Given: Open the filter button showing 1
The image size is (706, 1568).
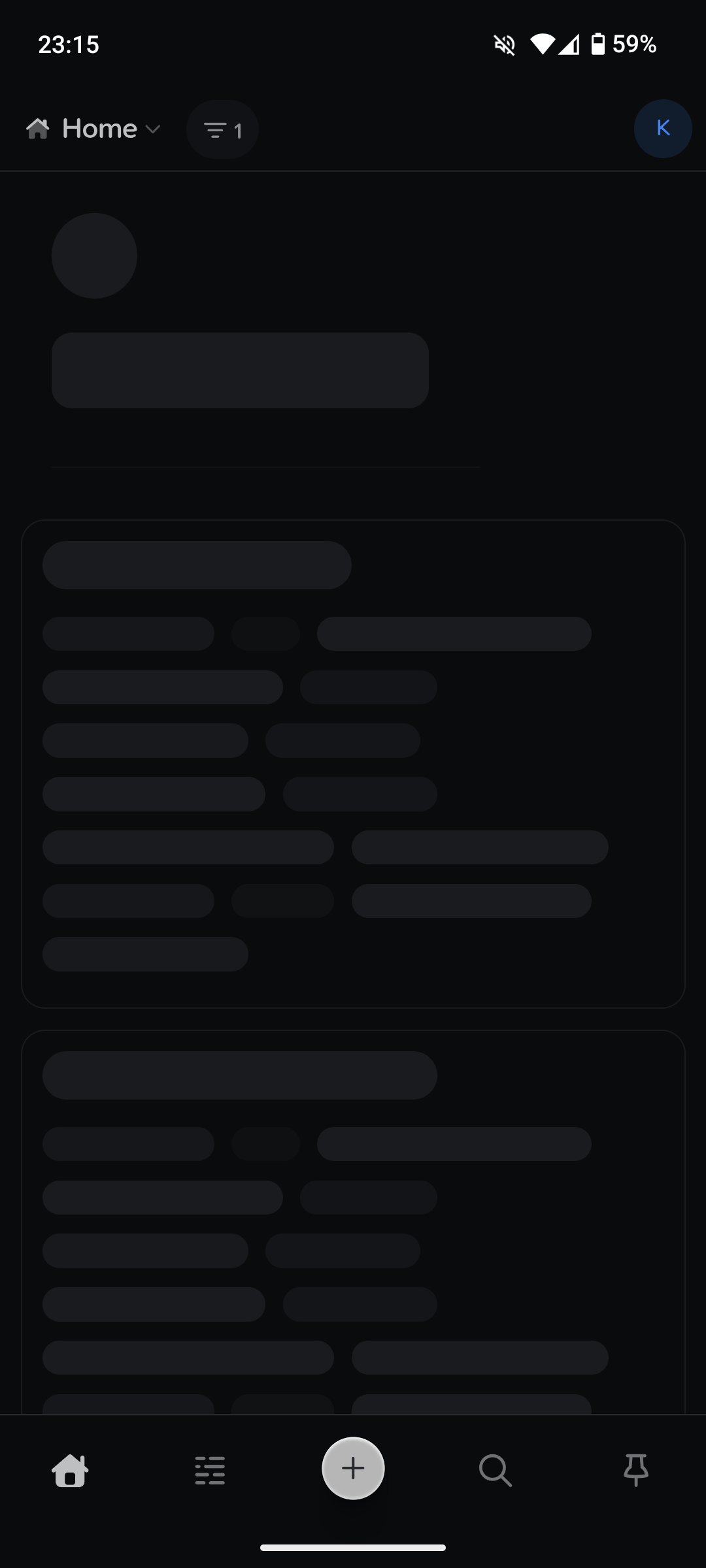Looking at the screenshot, I should pyautogui.click(x=222, y=130).
